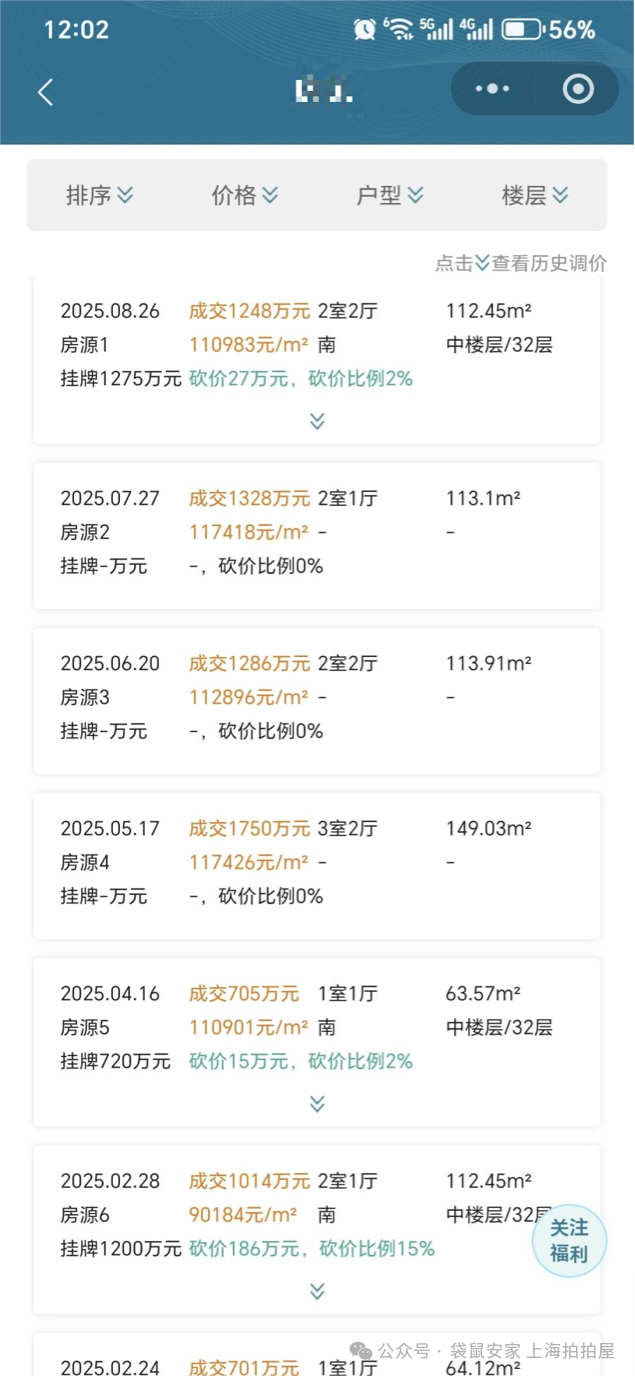This screenshot has height=1376, width=635.
Task: Expand price history for 房源6
Action: click(x=317, y=1291)
